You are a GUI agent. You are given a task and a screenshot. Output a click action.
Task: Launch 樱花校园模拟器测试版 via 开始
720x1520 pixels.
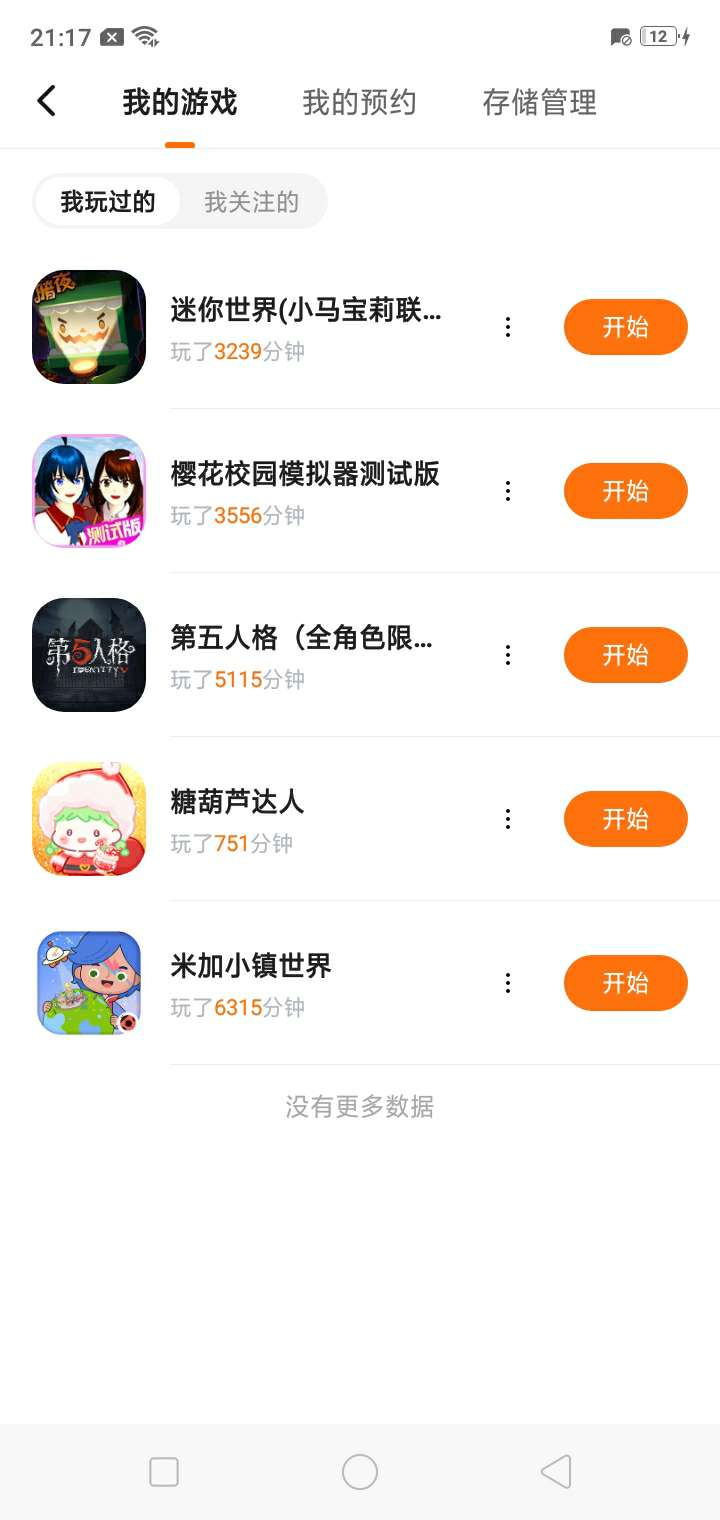[625, 491]
